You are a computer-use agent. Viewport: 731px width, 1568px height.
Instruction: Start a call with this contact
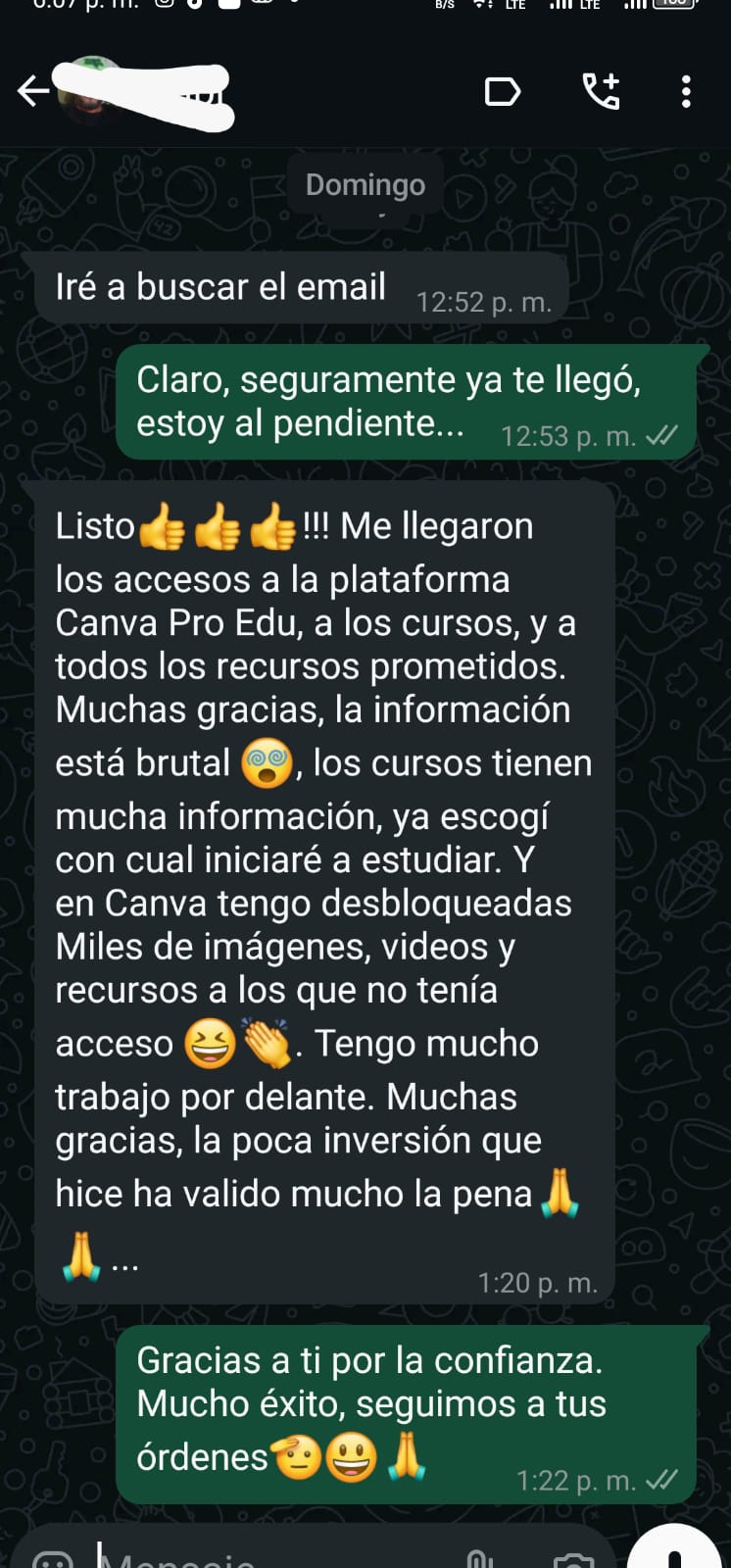601,91
